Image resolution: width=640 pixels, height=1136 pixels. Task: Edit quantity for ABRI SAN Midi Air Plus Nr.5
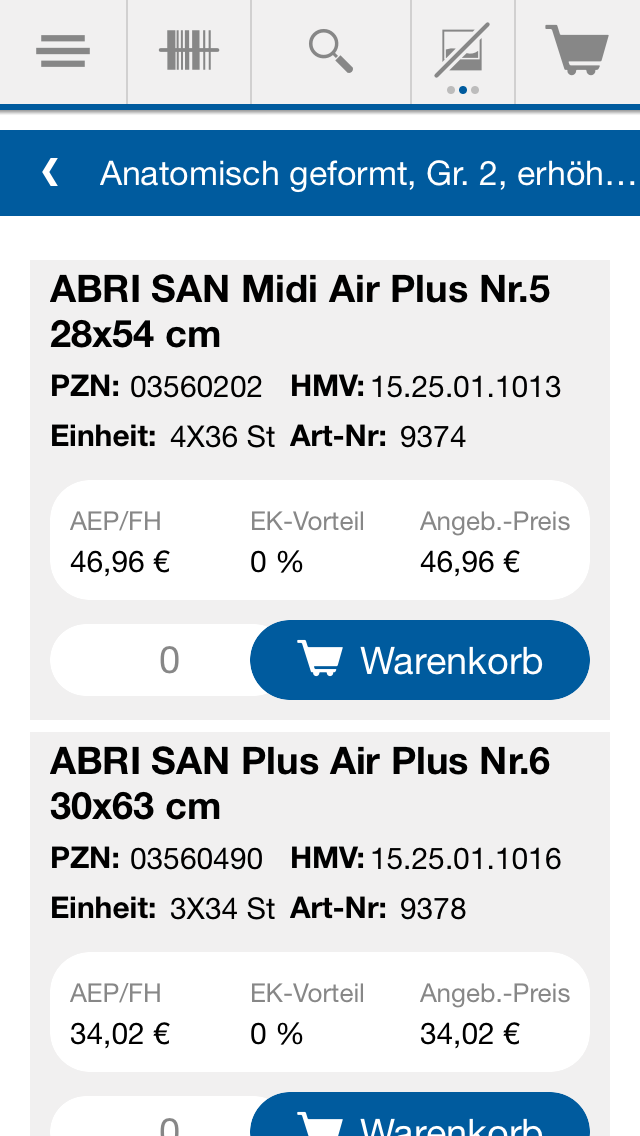click(168, 660)
